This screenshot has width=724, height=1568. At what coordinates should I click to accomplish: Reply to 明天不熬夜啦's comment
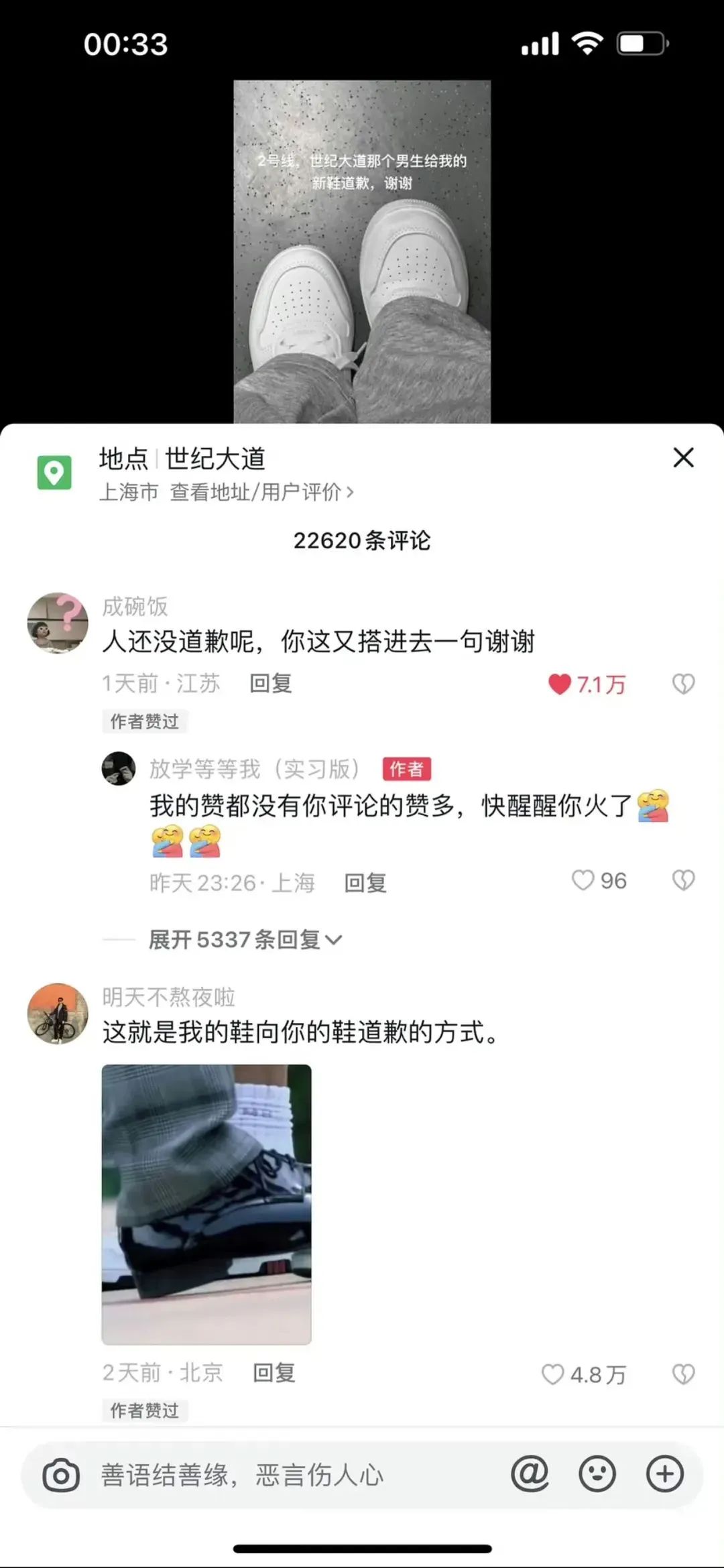274,1373
